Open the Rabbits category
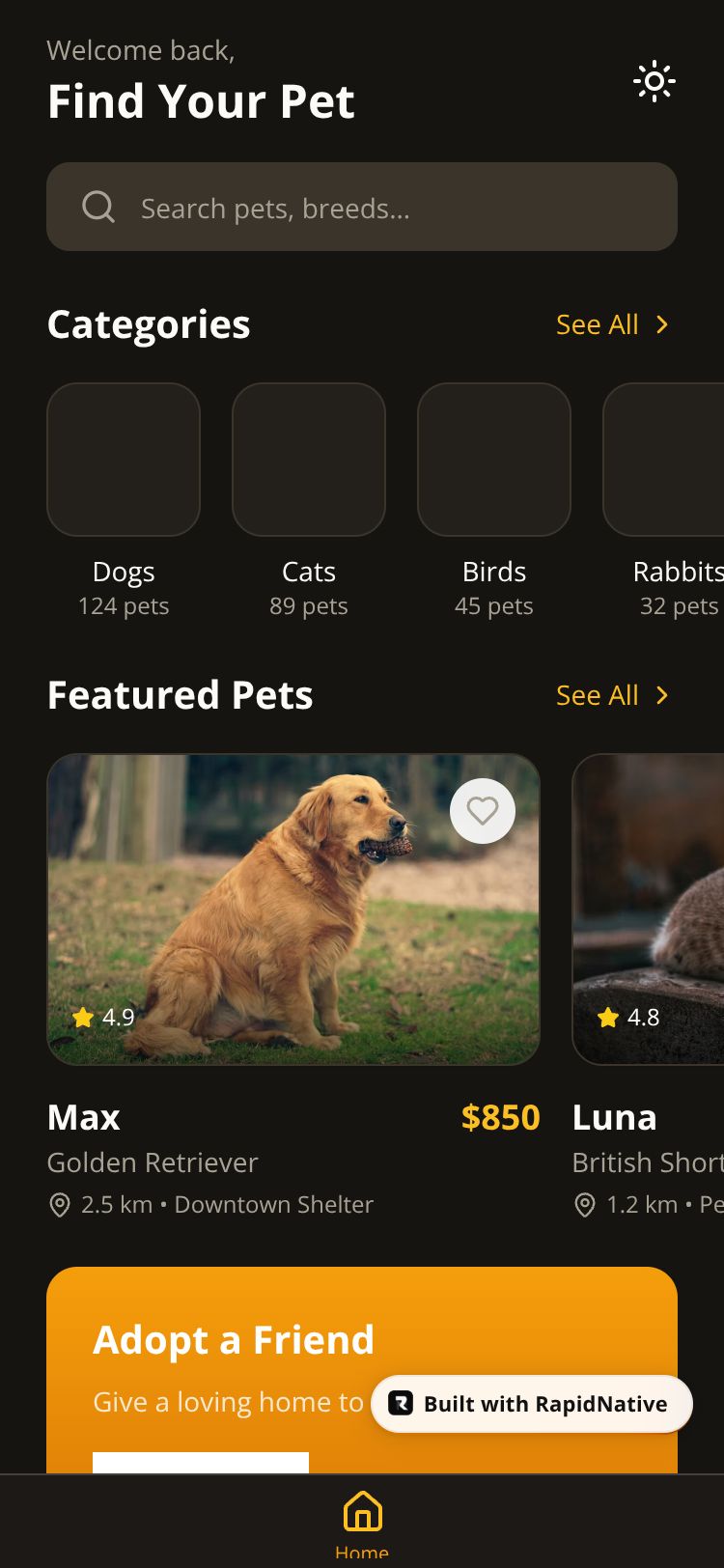Image resolution: width=724 pixels, height=1568 pixels. pos(666,460)
